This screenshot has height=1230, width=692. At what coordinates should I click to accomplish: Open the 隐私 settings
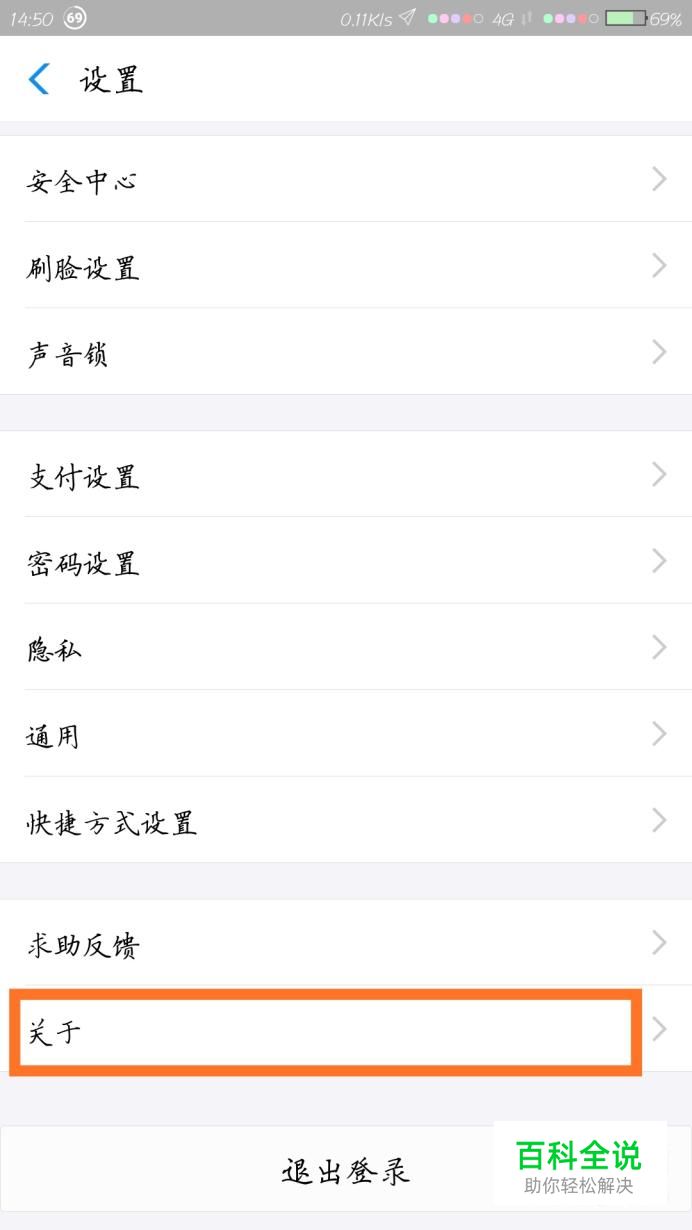pyautogui.click(x=346, y=647)
